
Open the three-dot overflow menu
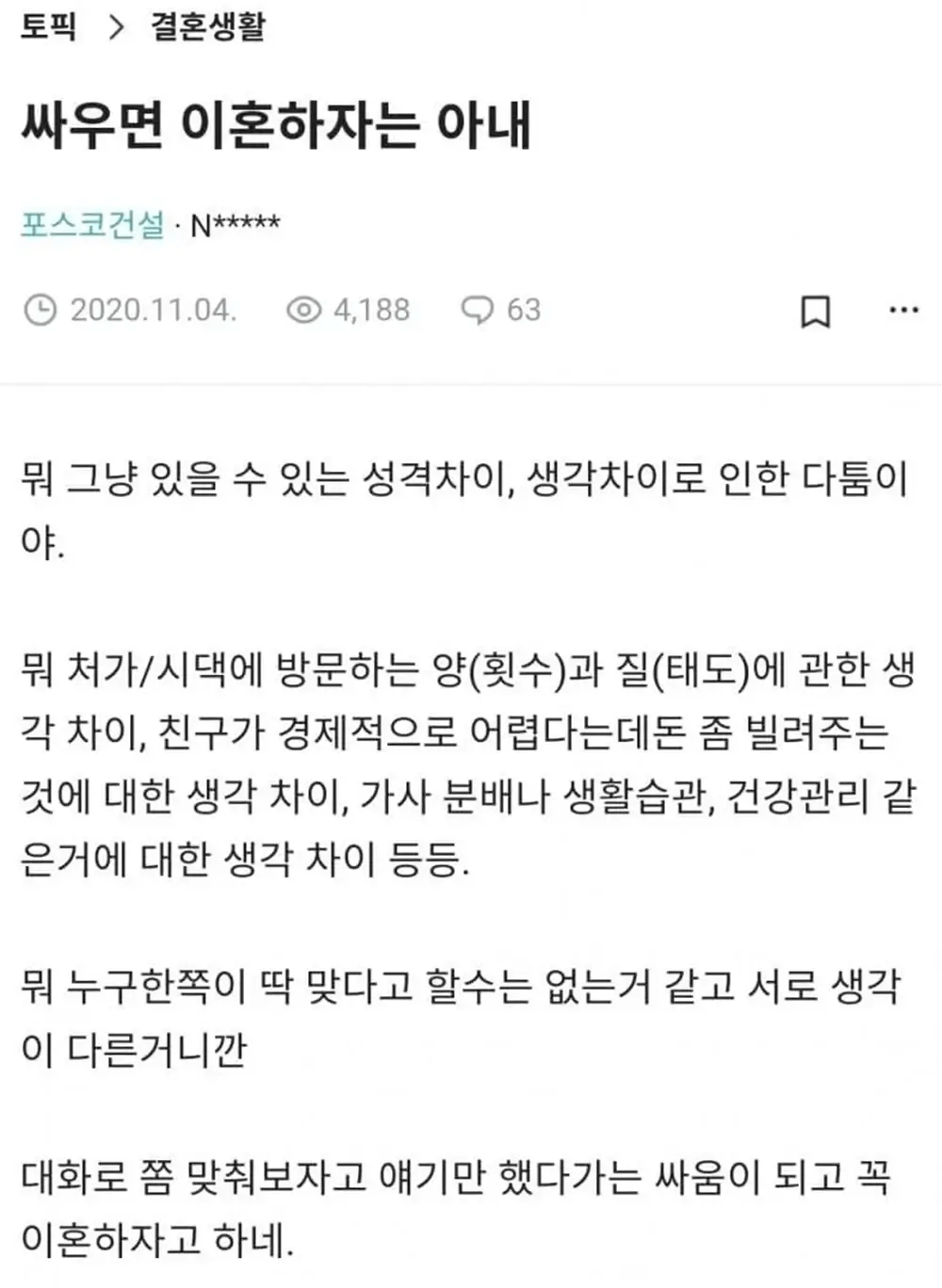(x=903, y=310)
